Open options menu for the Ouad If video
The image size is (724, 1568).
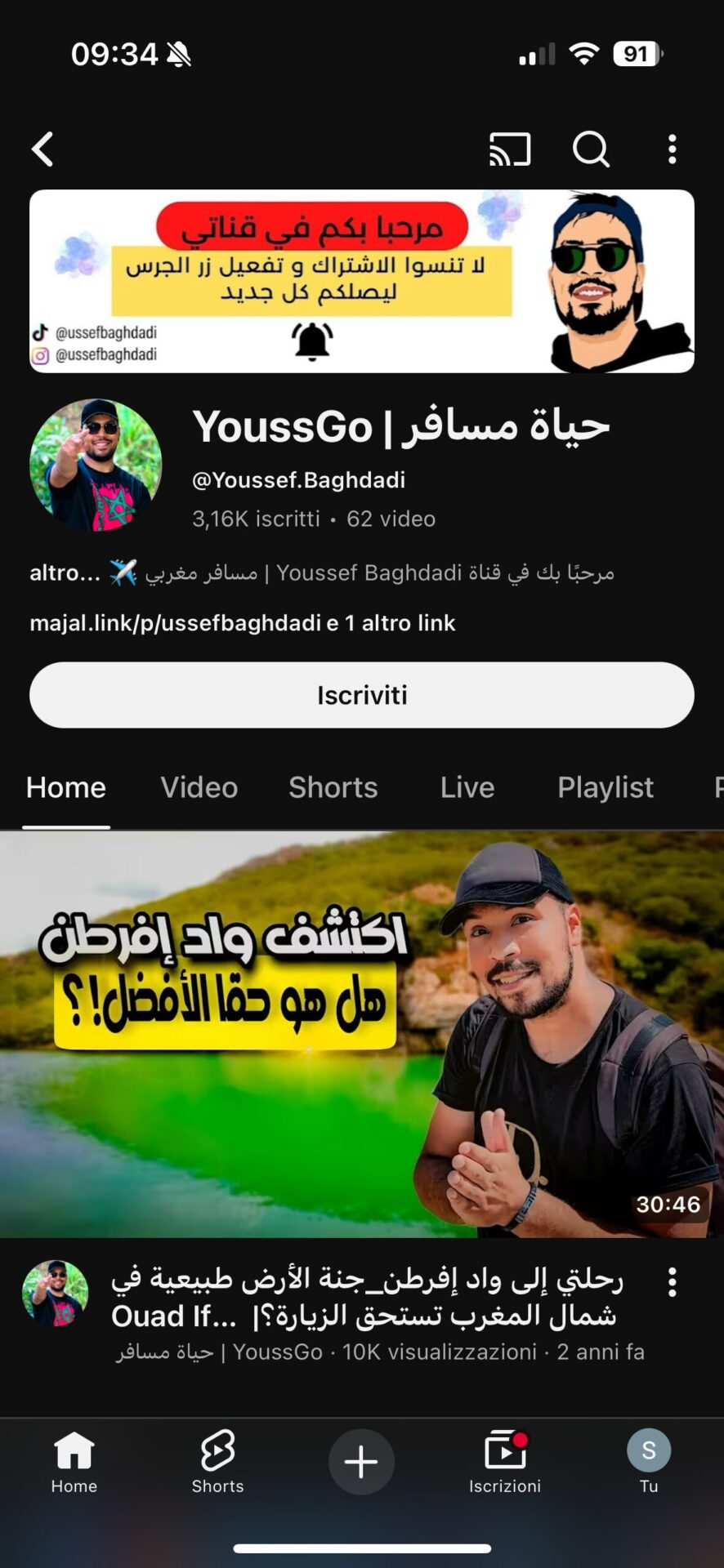(x=672, y=1282)
